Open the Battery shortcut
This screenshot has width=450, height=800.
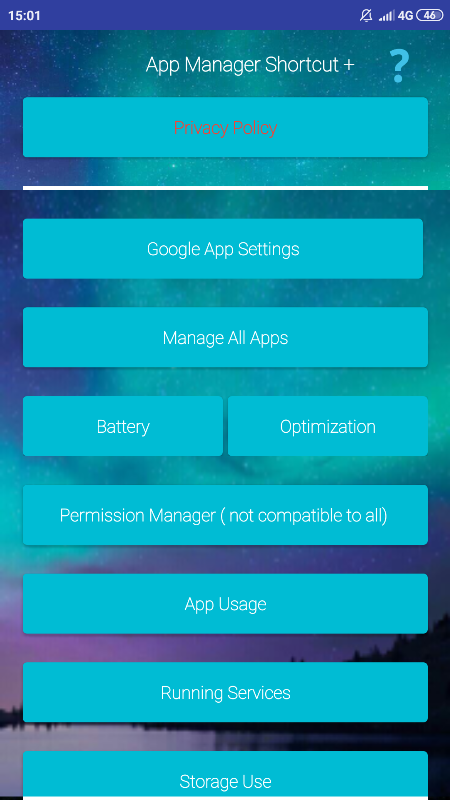[x=123, y=426]
